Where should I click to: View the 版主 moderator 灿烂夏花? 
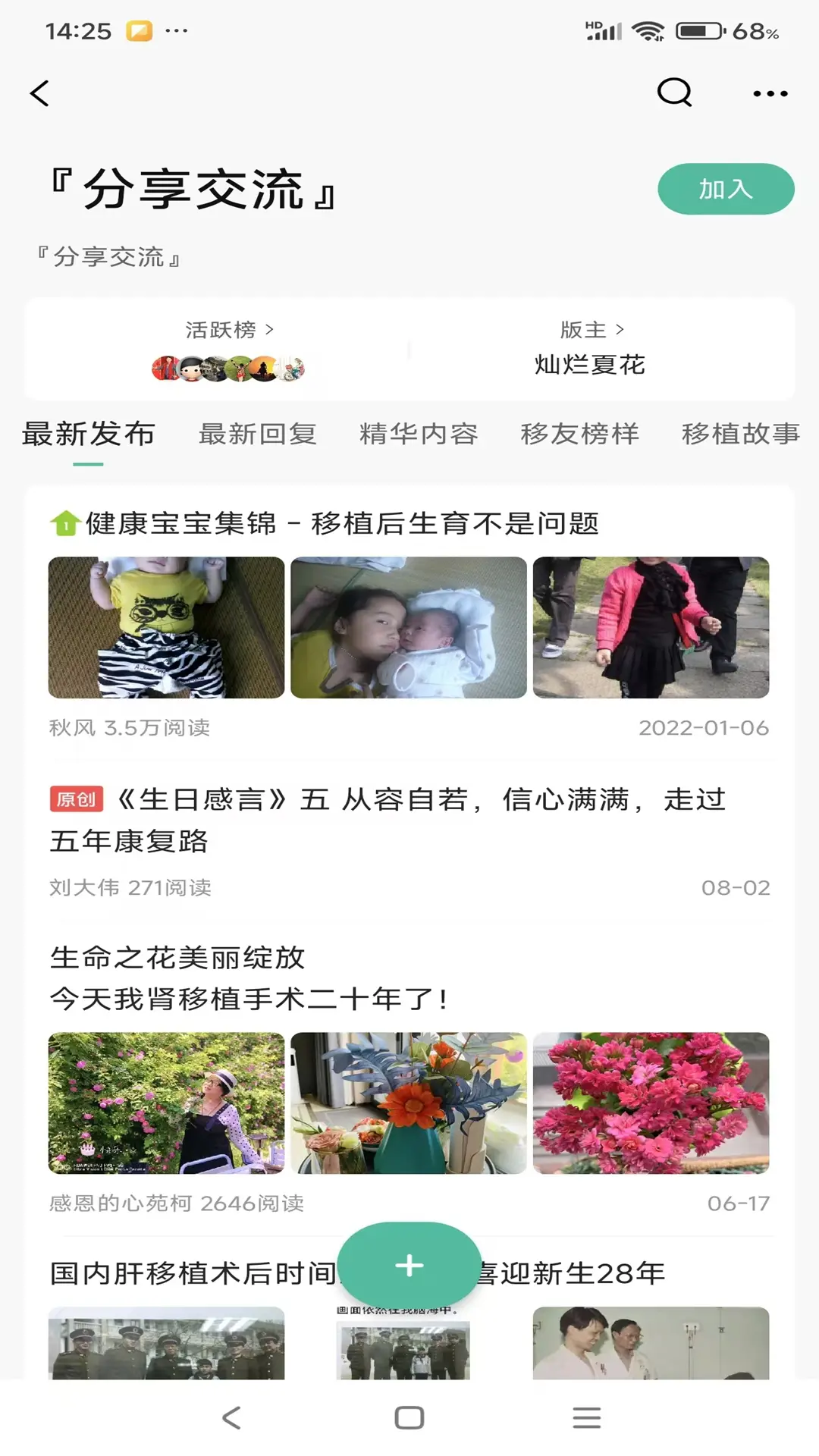[x=590, y=364]
